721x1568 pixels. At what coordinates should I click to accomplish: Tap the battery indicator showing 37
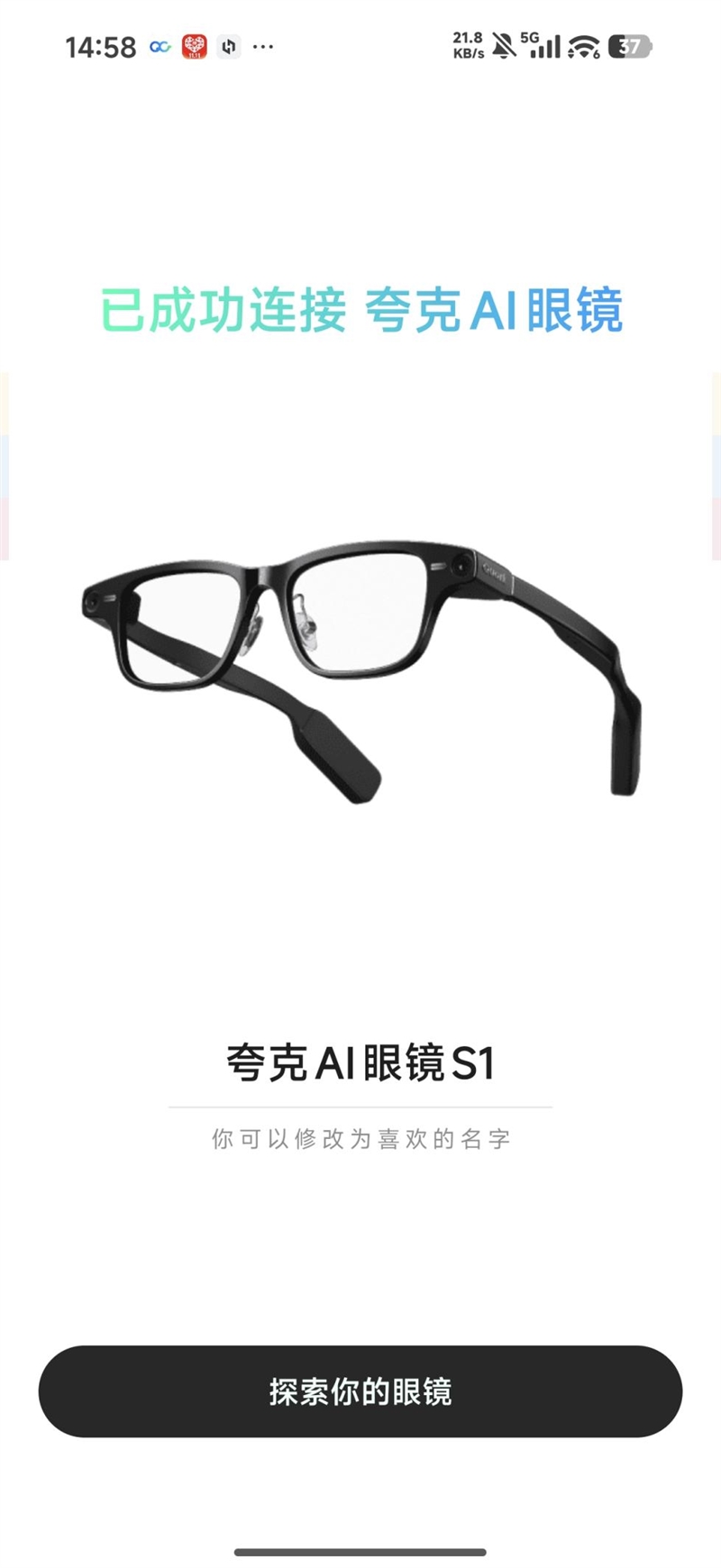tap(629, 45)
